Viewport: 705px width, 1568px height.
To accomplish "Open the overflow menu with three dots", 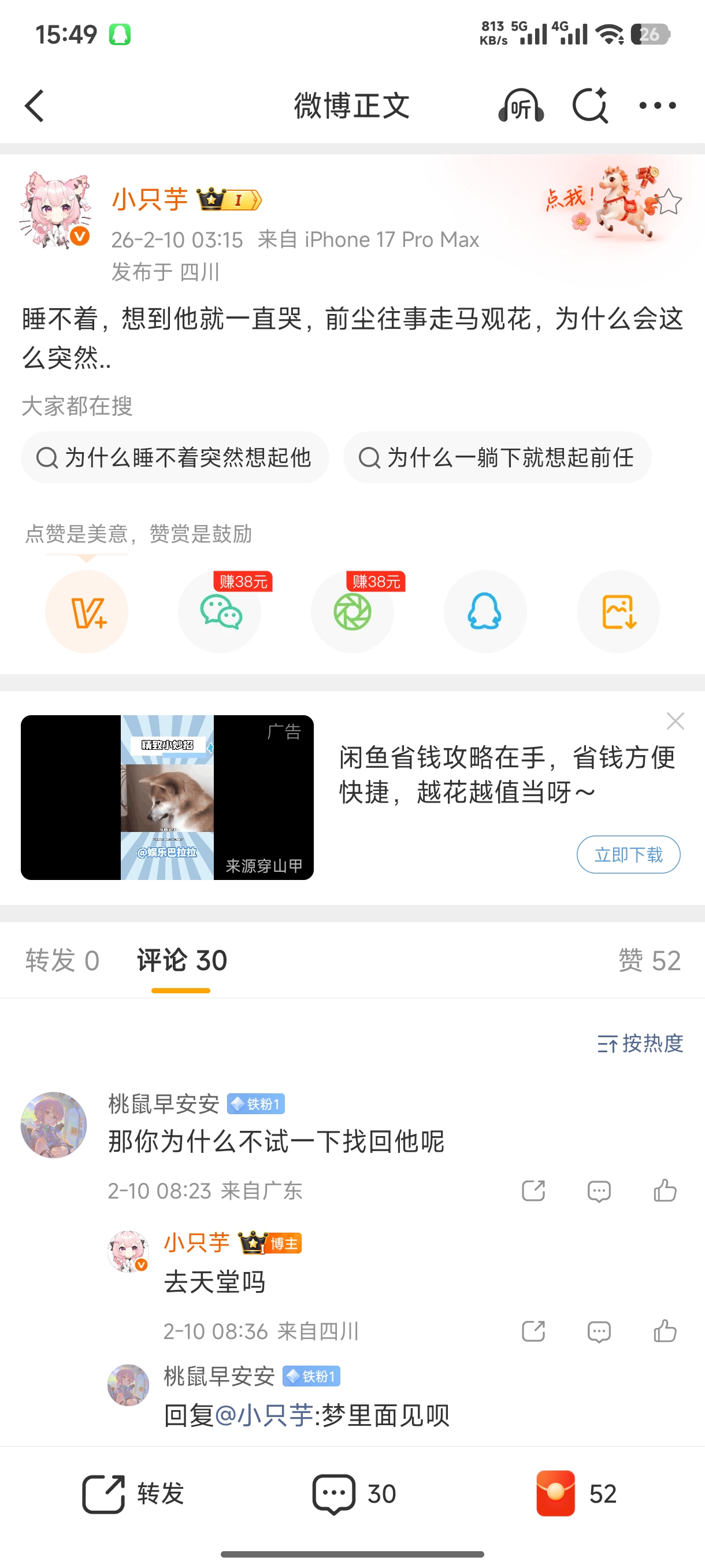I will tap(657, 106).
